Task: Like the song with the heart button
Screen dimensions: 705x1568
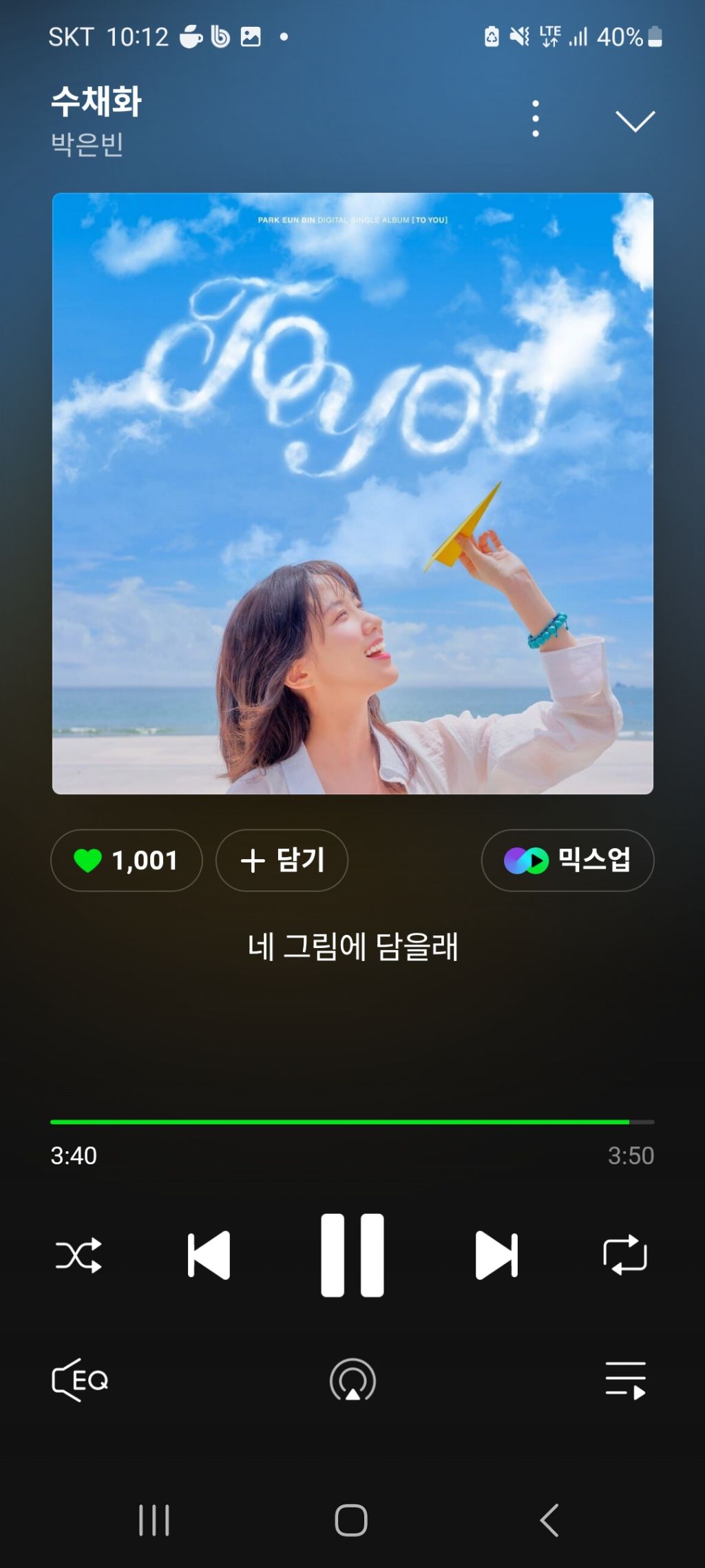Action: [x=126, y=860]
